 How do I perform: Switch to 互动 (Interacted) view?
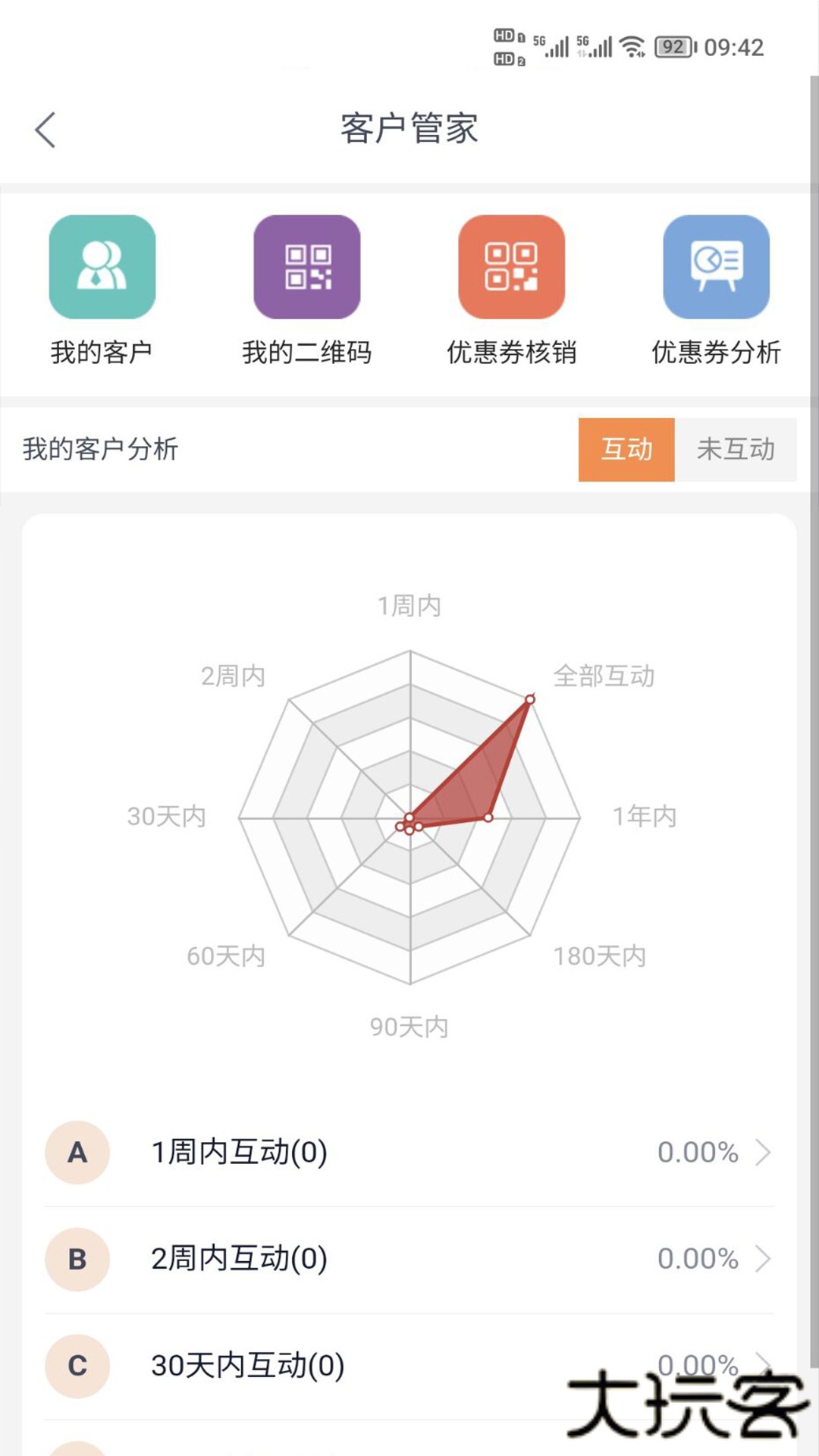click(626, 450)
